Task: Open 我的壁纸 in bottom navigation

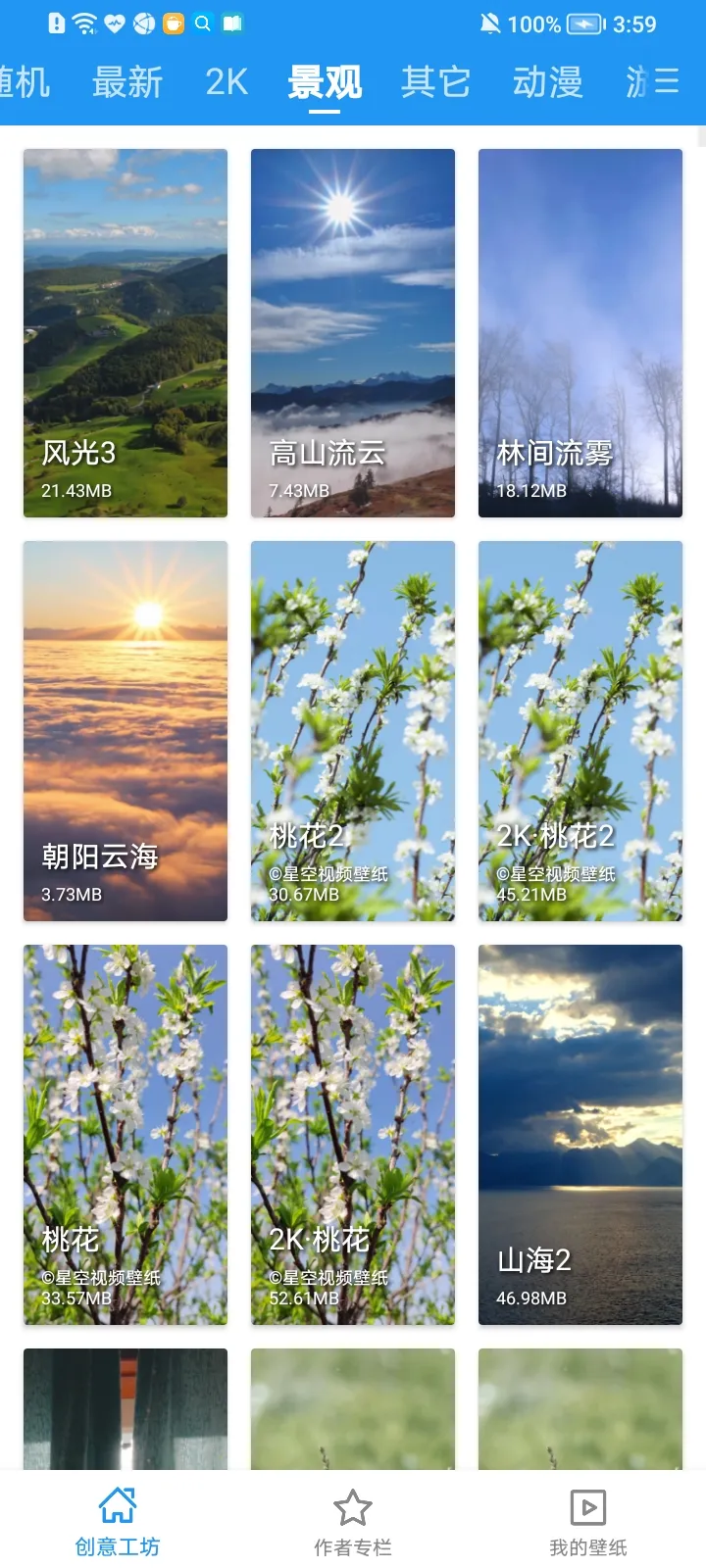Action: 588,1521
